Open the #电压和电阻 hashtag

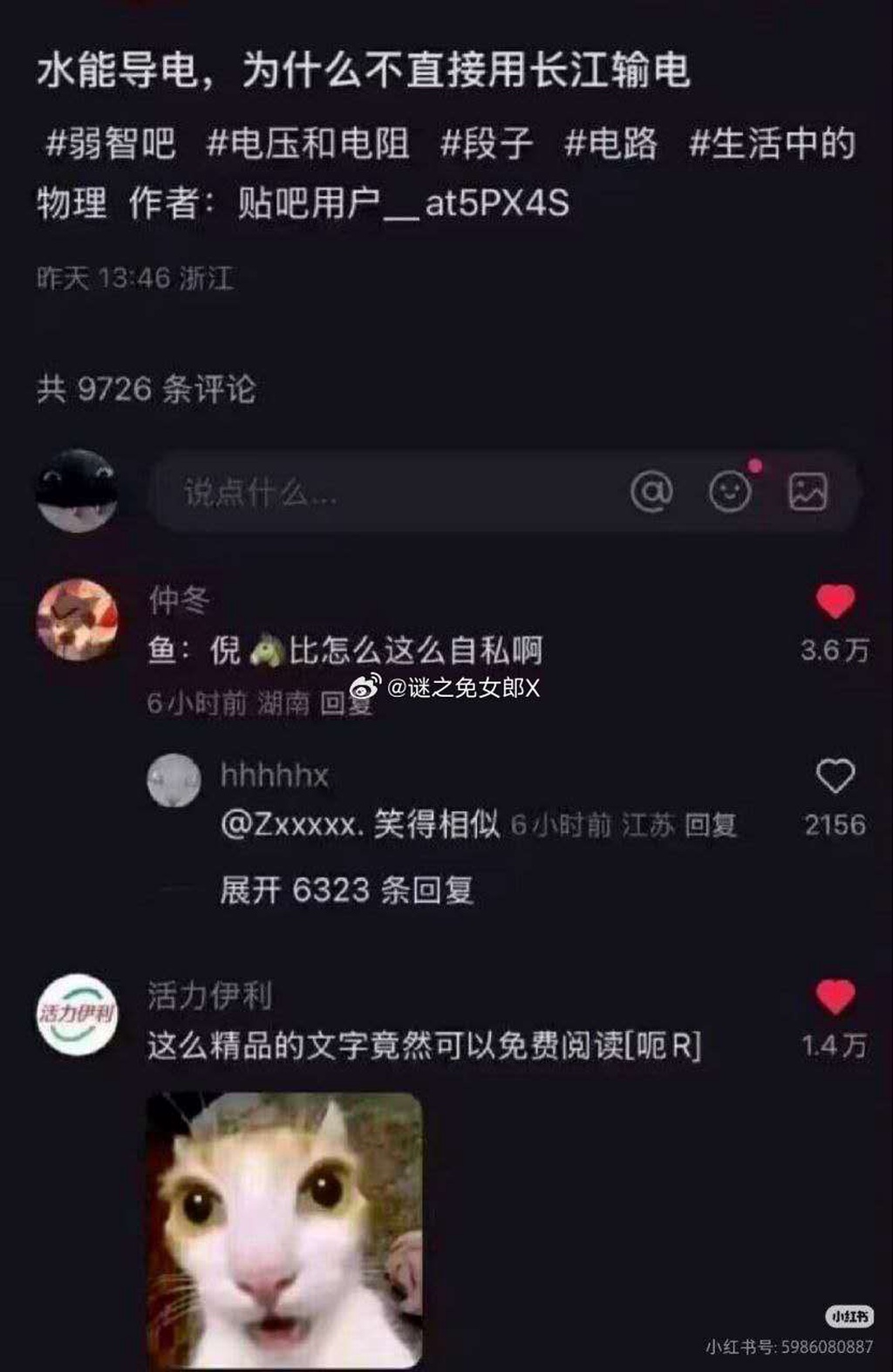(308, 144)
